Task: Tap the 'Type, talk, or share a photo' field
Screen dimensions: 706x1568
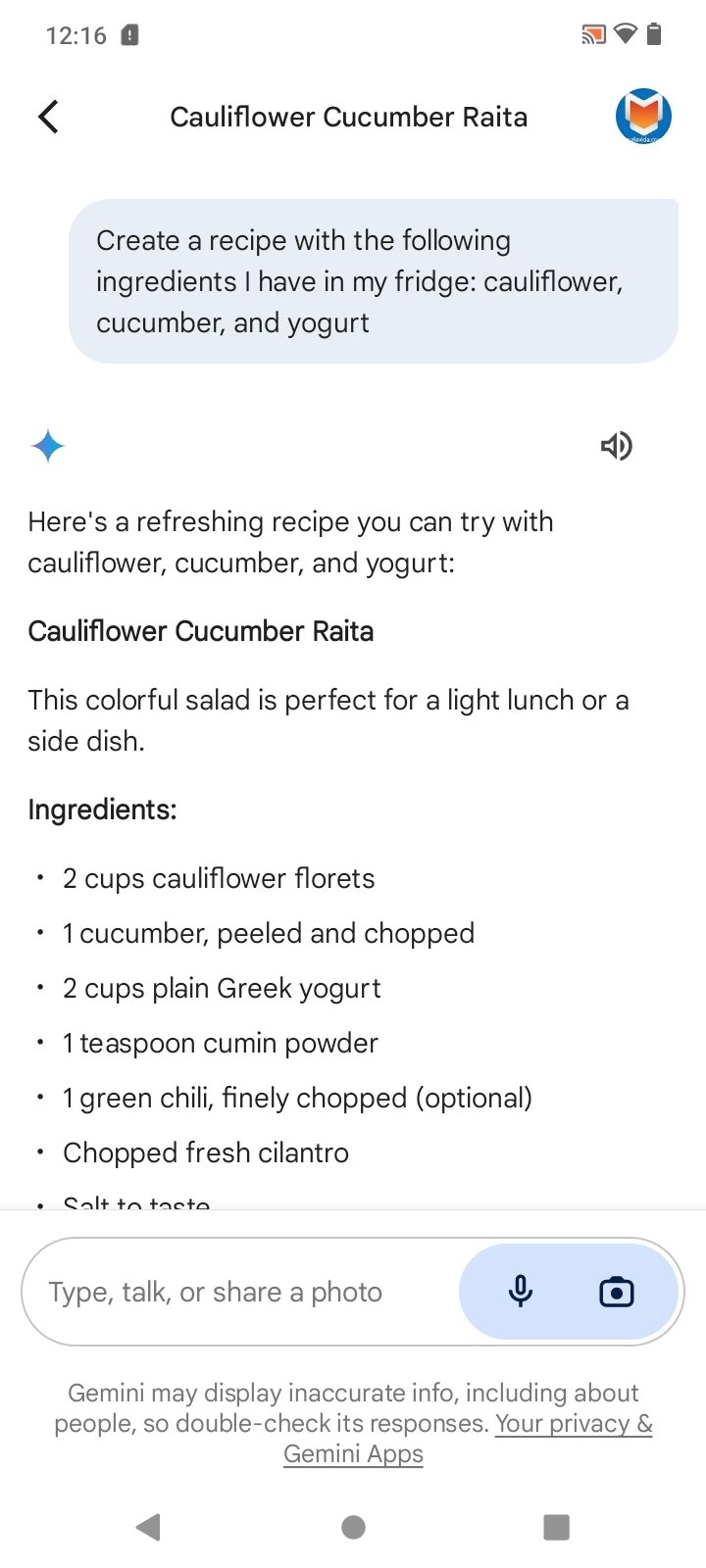Action: pos(240,1292)
